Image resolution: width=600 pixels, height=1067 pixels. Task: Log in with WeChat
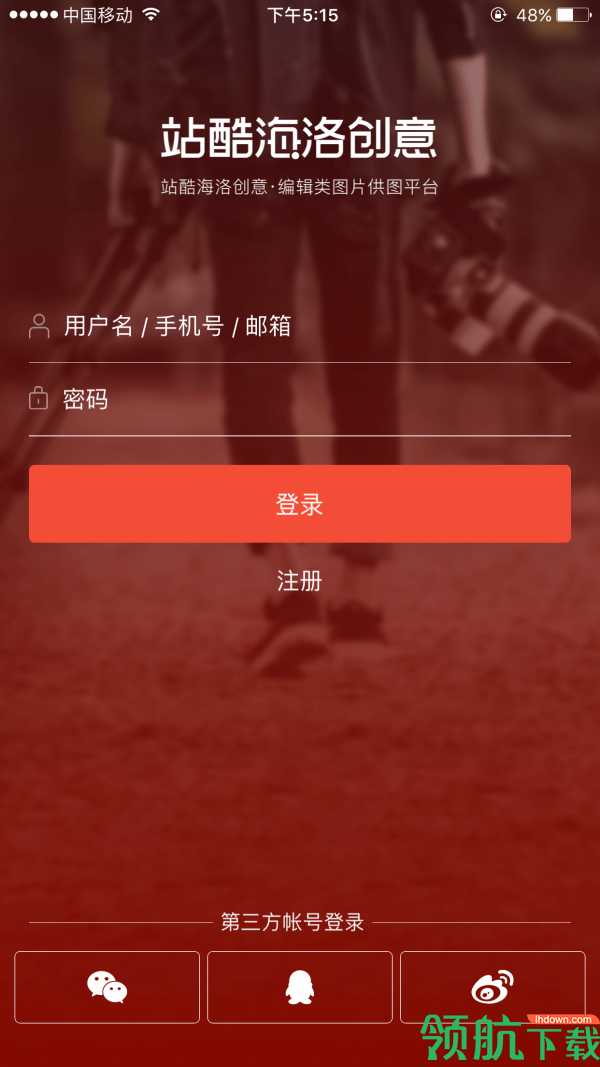107,987
